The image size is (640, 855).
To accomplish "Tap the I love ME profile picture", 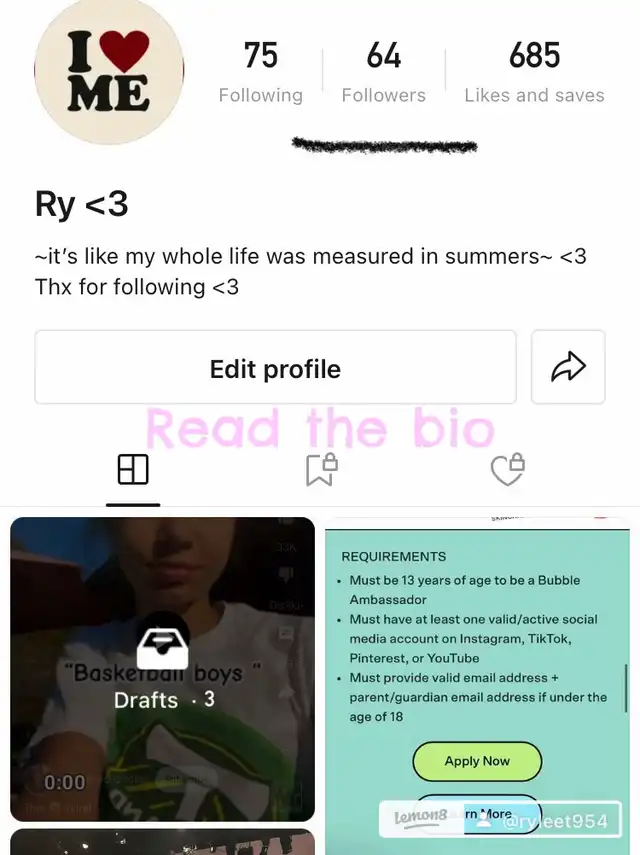I will [109, 72].
